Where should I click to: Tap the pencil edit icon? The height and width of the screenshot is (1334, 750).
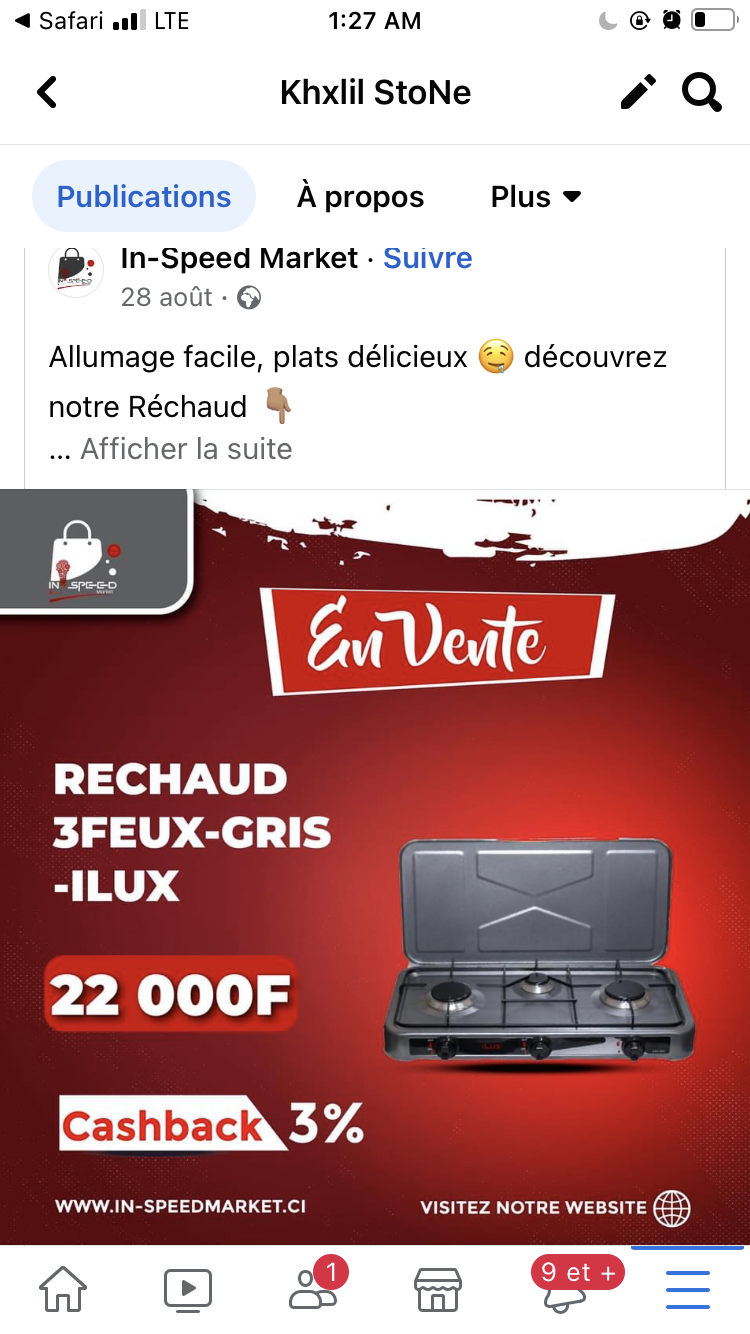point(638,92)
